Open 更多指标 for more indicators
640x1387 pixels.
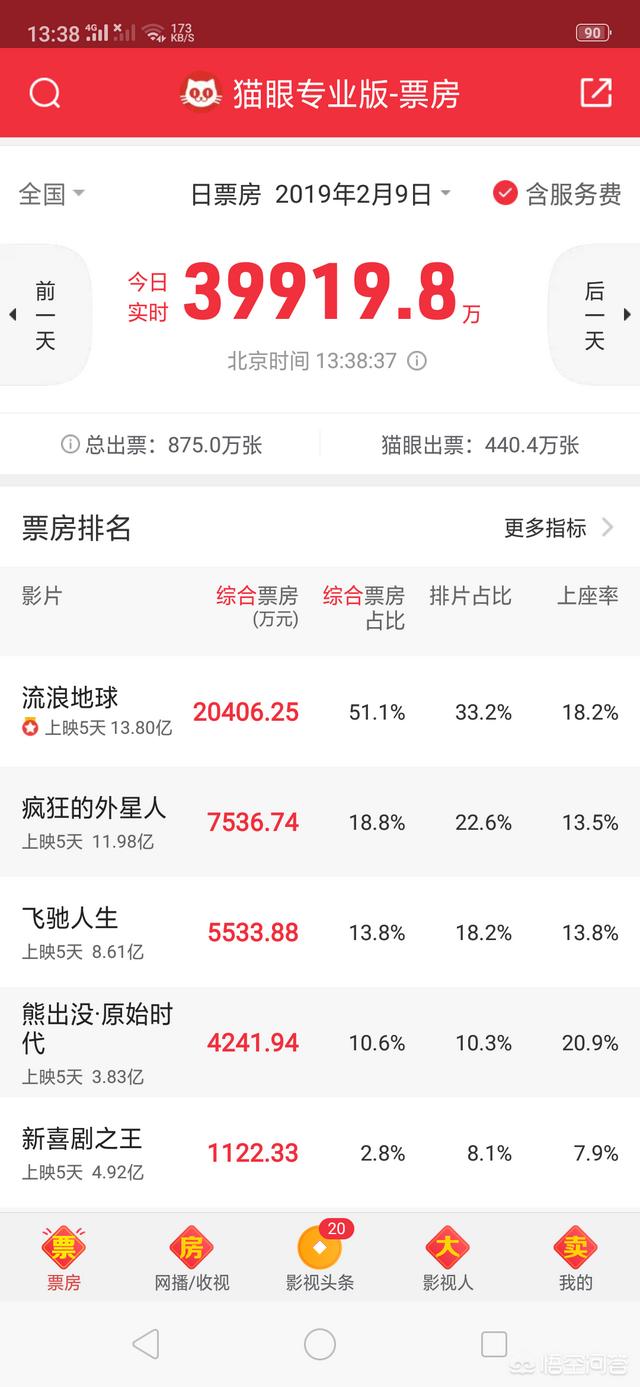[x=559, y=528]
